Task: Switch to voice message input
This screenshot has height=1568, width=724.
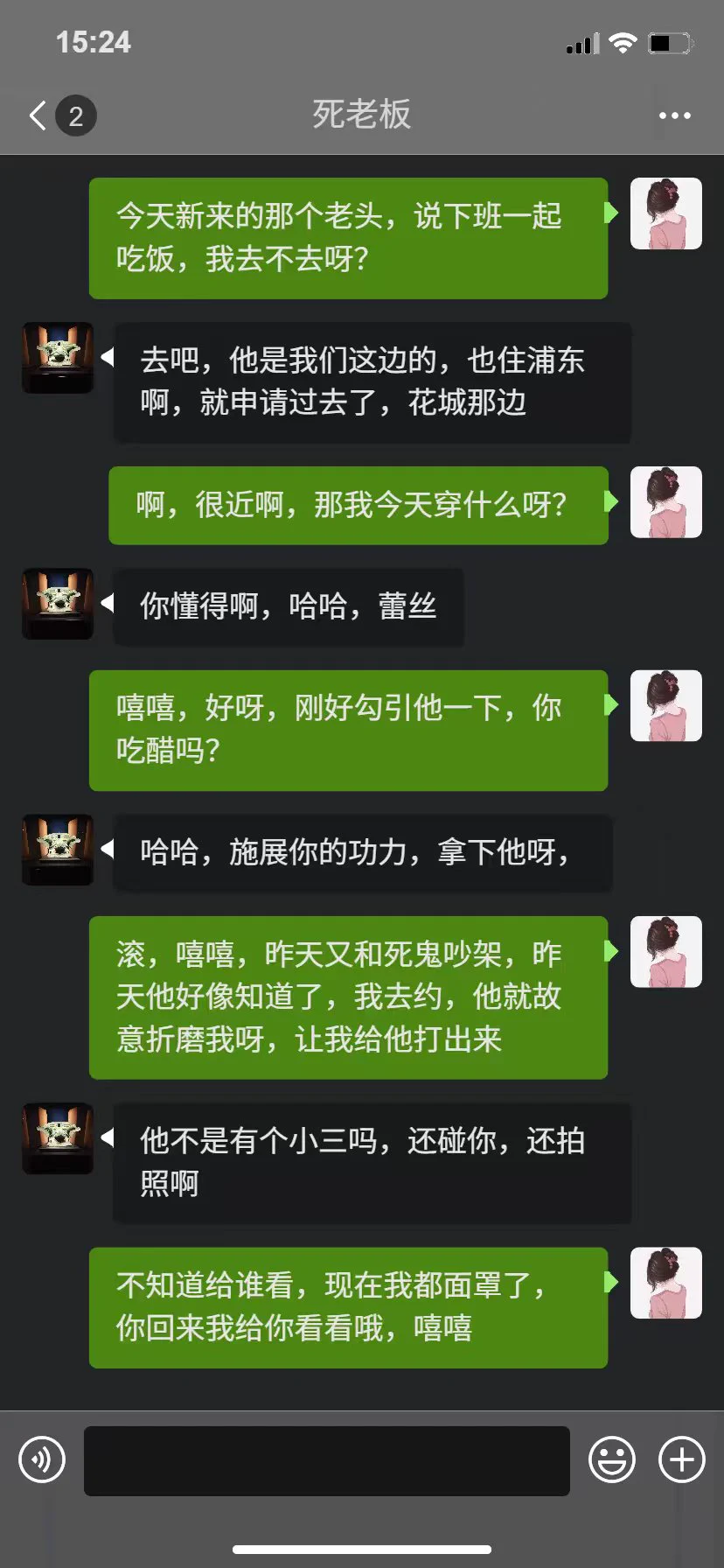Action: [x=42, y=1459]
